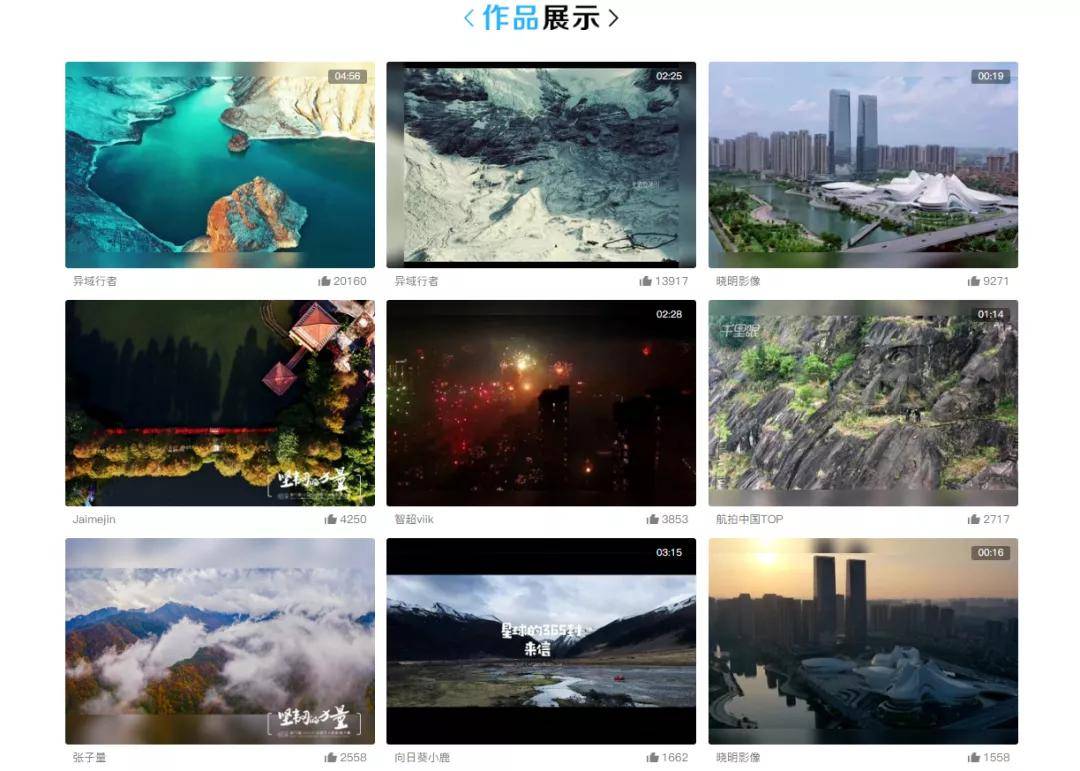
Task: Open 异域行者's 04:56 lake video
Action: click(x=220, y=165)
